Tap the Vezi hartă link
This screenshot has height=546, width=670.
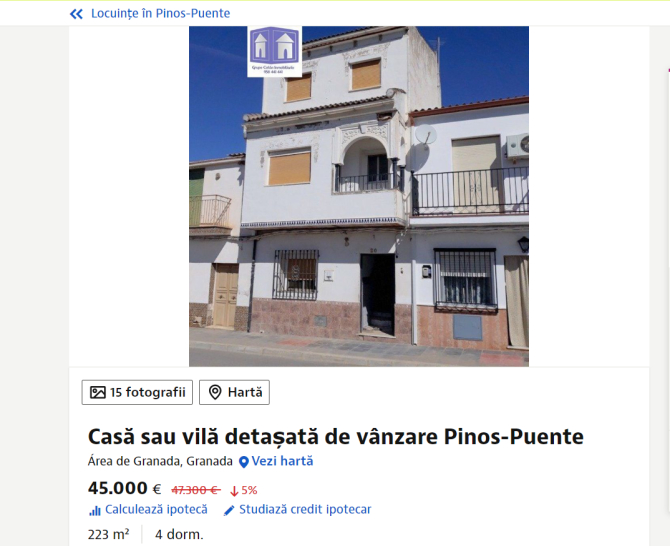[276, 462]
